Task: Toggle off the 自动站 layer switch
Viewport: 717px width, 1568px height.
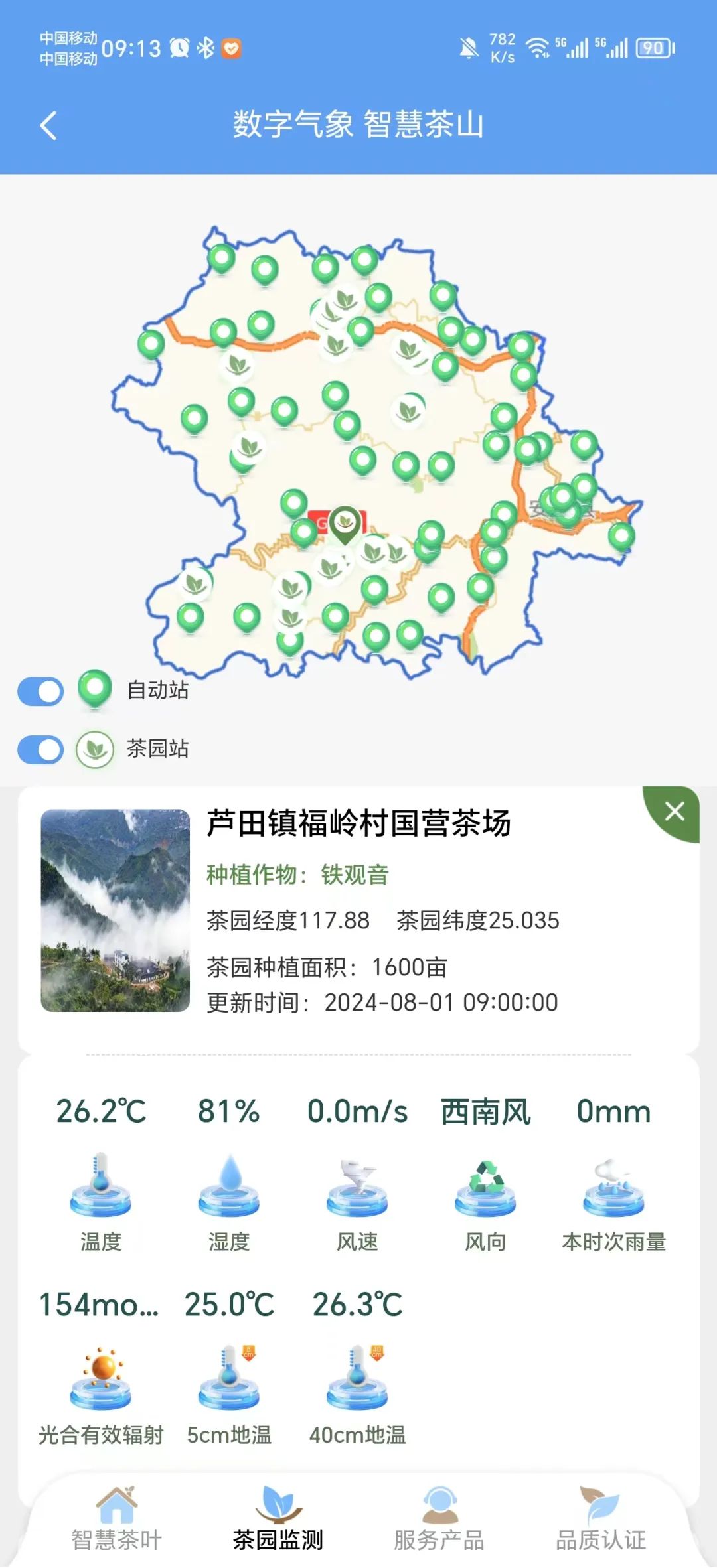Action: click(40, 691)
